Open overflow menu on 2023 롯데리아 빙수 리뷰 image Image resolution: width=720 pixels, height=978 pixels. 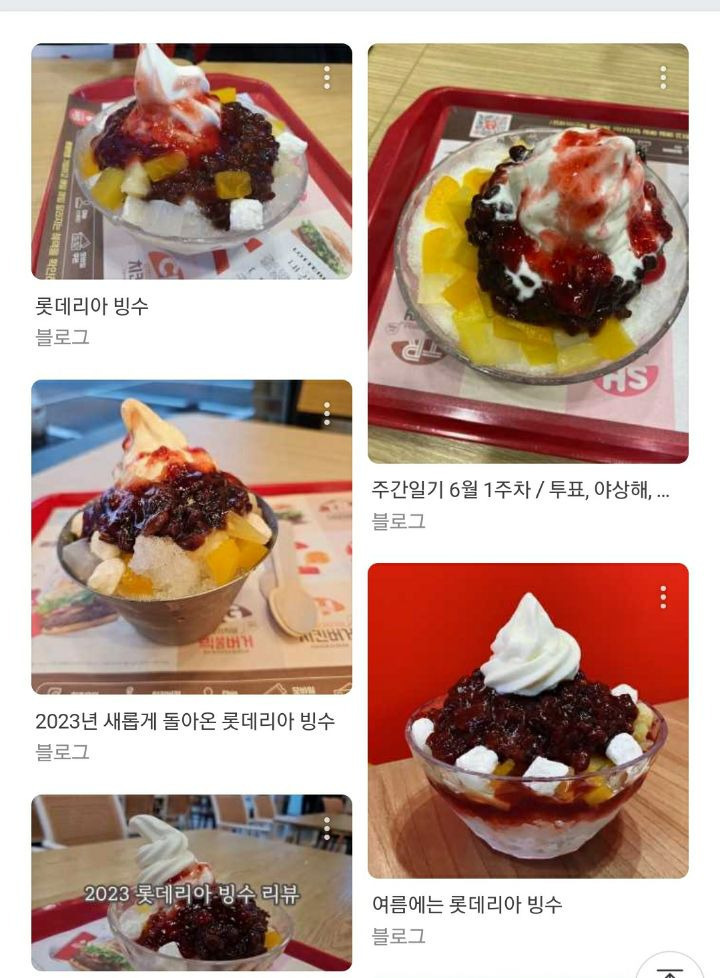327,828
